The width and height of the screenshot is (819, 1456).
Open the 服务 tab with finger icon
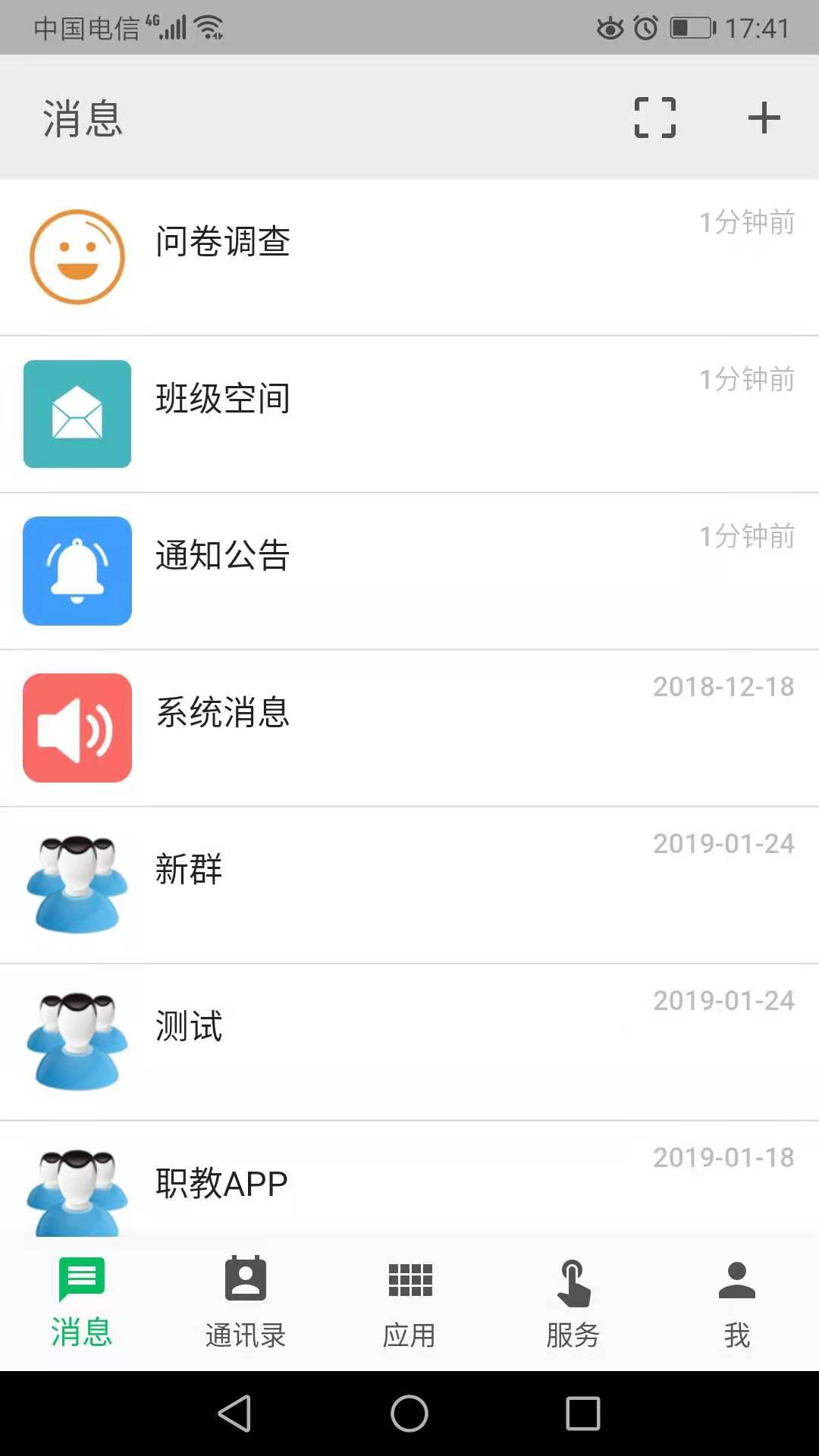click(573, 1301)
